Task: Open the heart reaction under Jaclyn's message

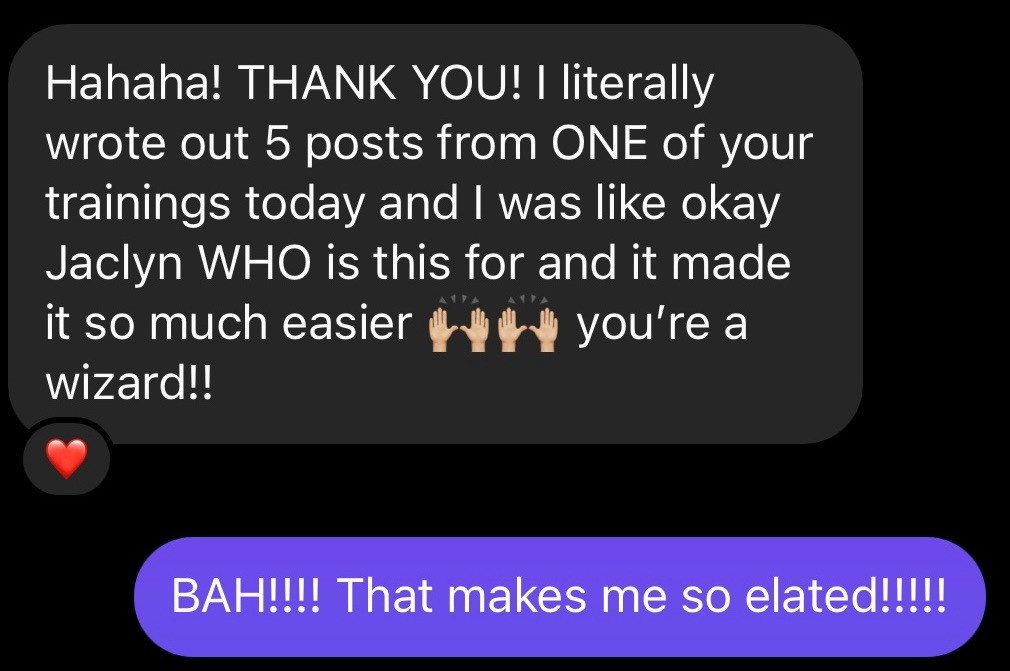Action: click(67, 459)
